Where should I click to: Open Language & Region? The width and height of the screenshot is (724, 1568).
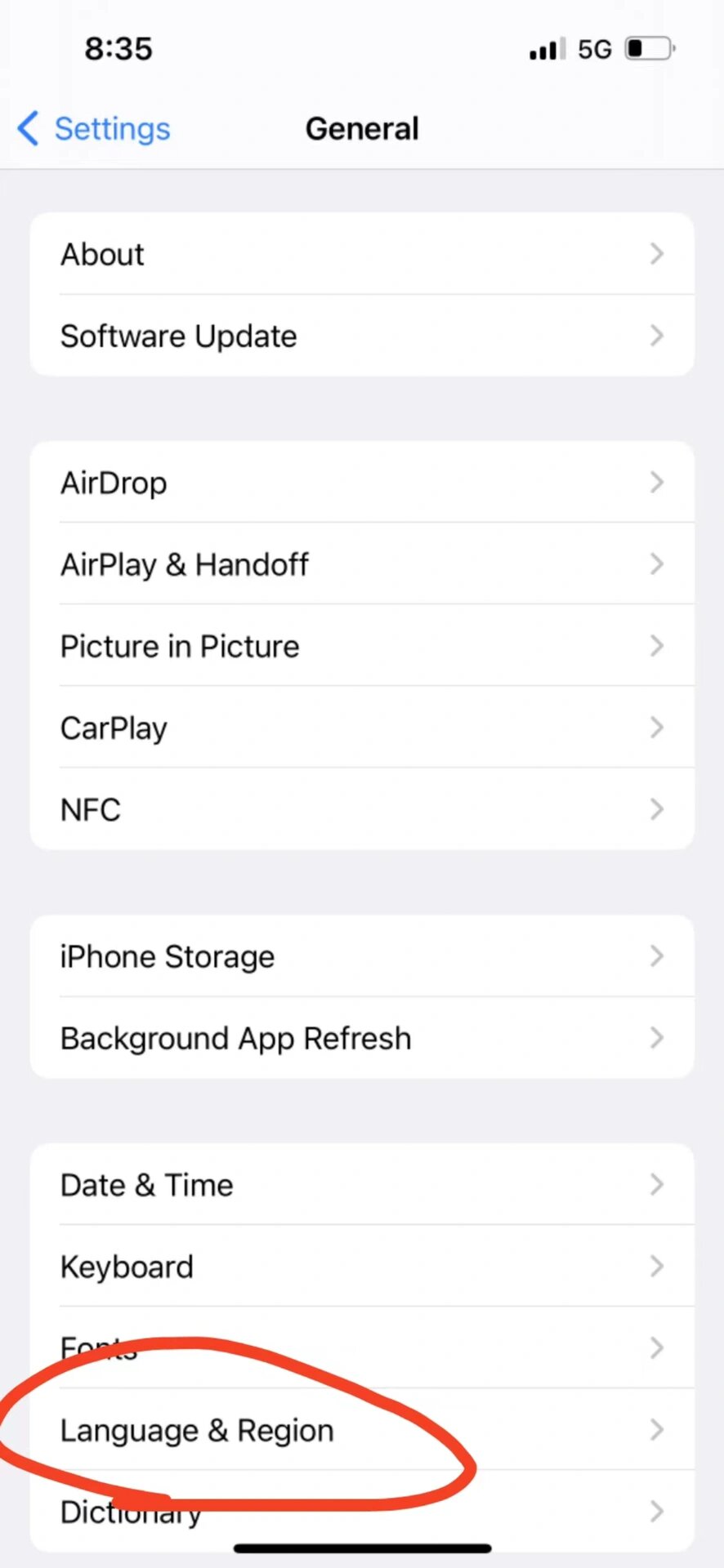point(361,1430)
